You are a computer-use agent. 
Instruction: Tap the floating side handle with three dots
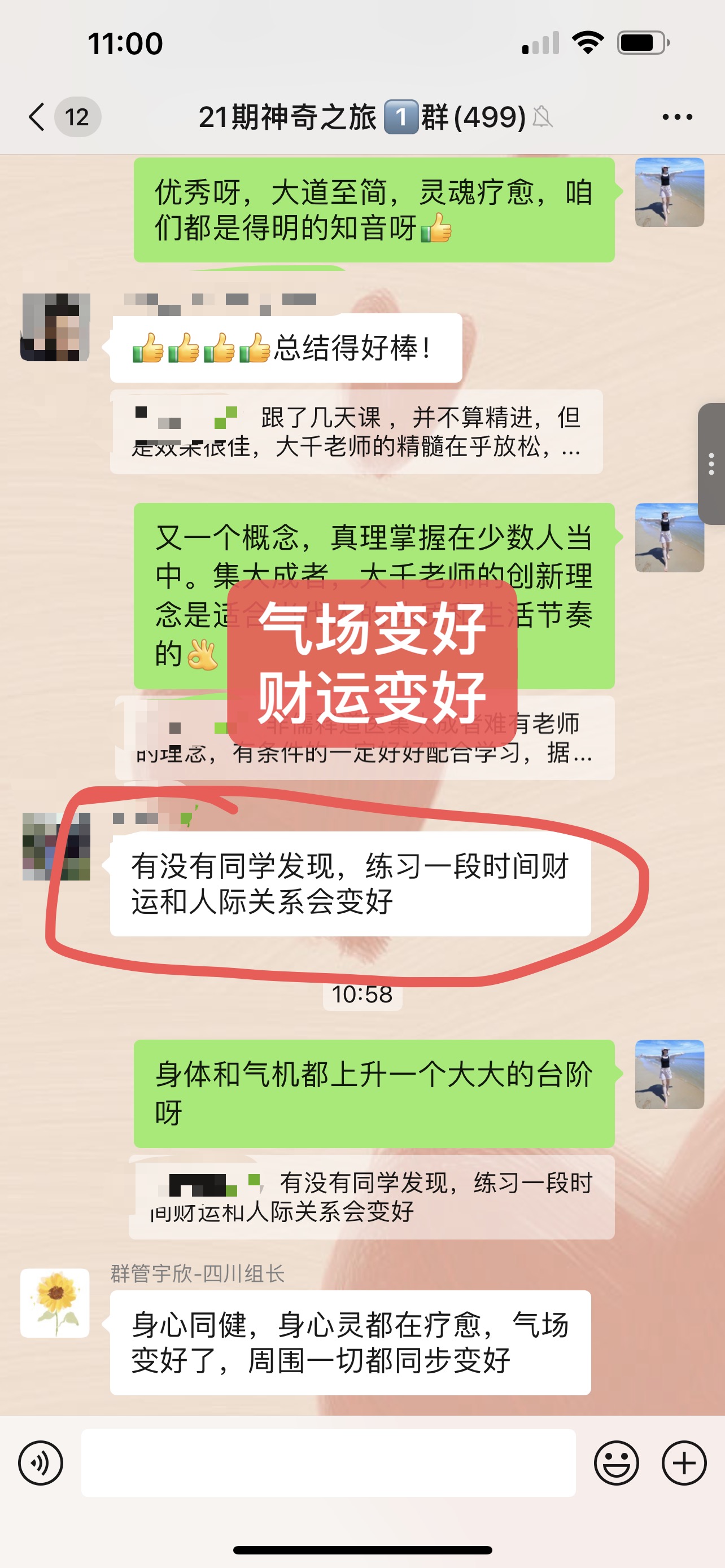(x=711, y=464)
